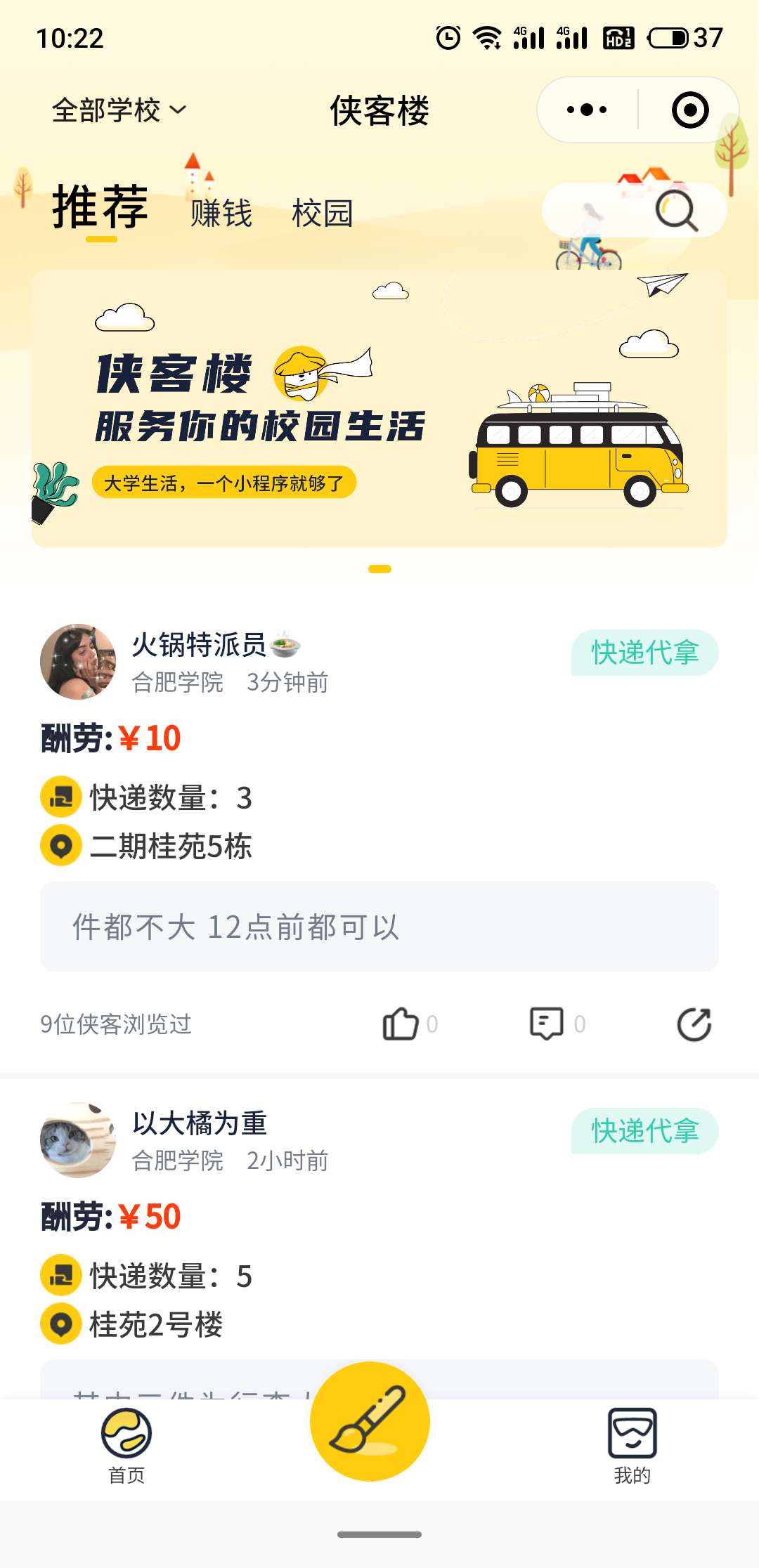Like 火锅特派员's post
This screenshot has width=759, height=1568.
[401, 1024]
